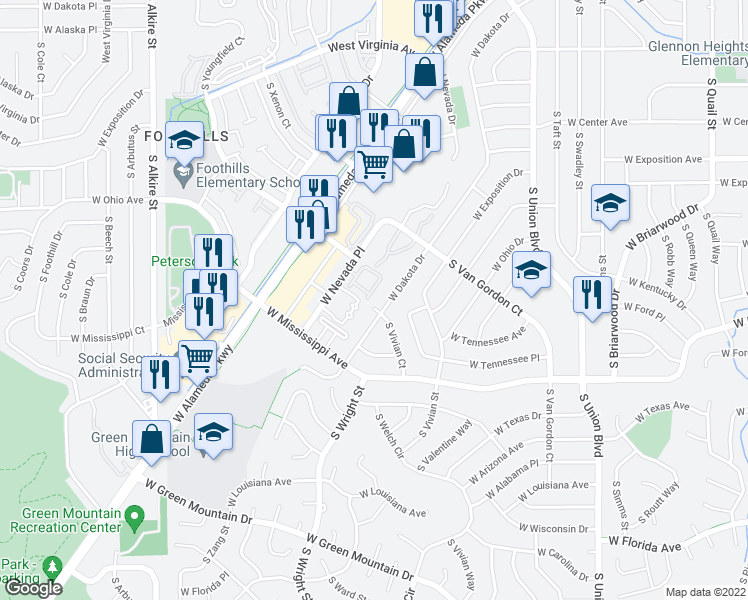
Task: Open the restaurant marker above Peterson Park label
Action: point(213,252)
